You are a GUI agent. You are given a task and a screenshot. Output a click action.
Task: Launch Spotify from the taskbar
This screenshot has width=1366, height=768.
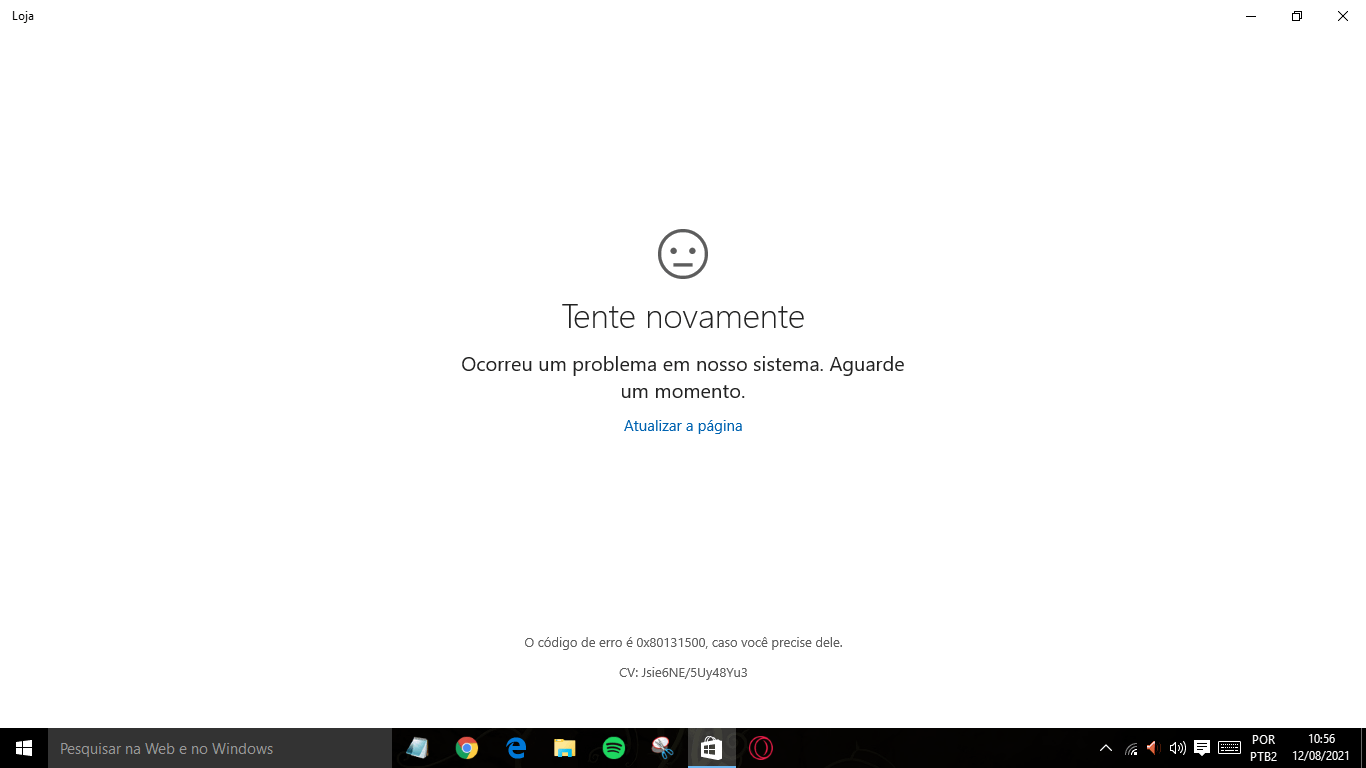(x=614, y=748)
